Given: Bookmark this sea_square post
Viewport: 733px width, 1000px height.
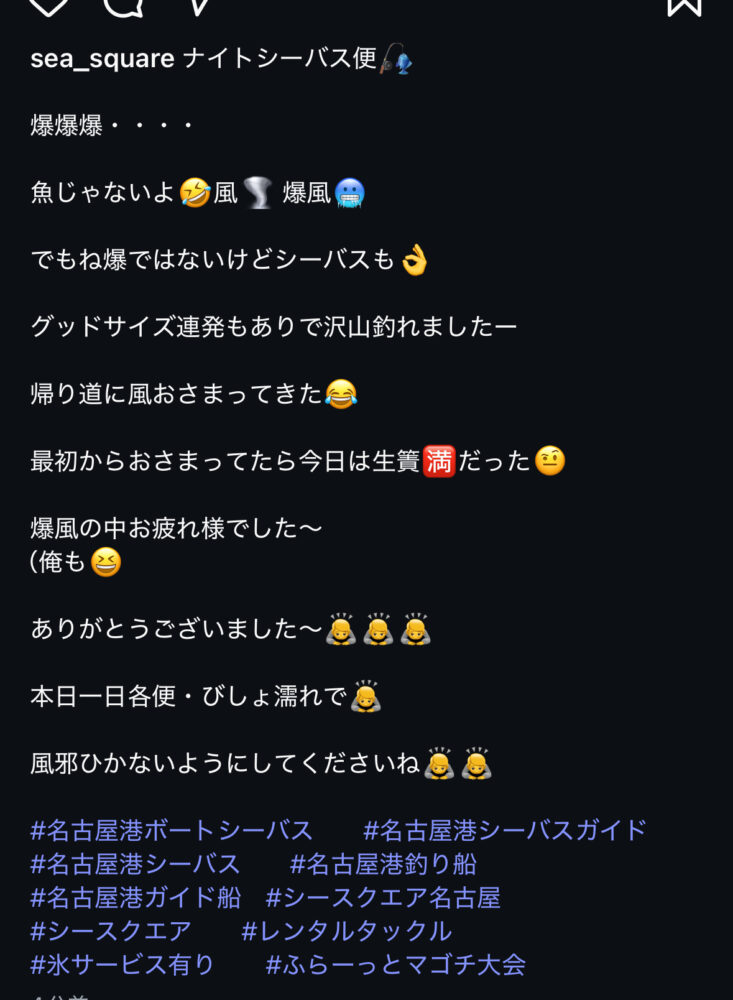Looking at the screenshot, I should coord(685,5).
